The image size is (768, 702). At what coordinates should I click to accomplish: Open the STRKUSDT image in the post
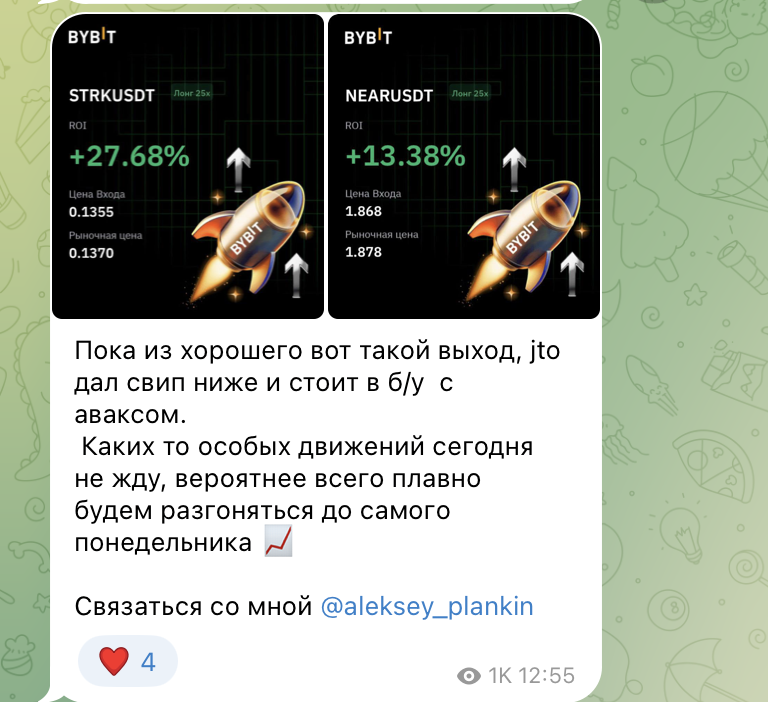click(187, 165)
